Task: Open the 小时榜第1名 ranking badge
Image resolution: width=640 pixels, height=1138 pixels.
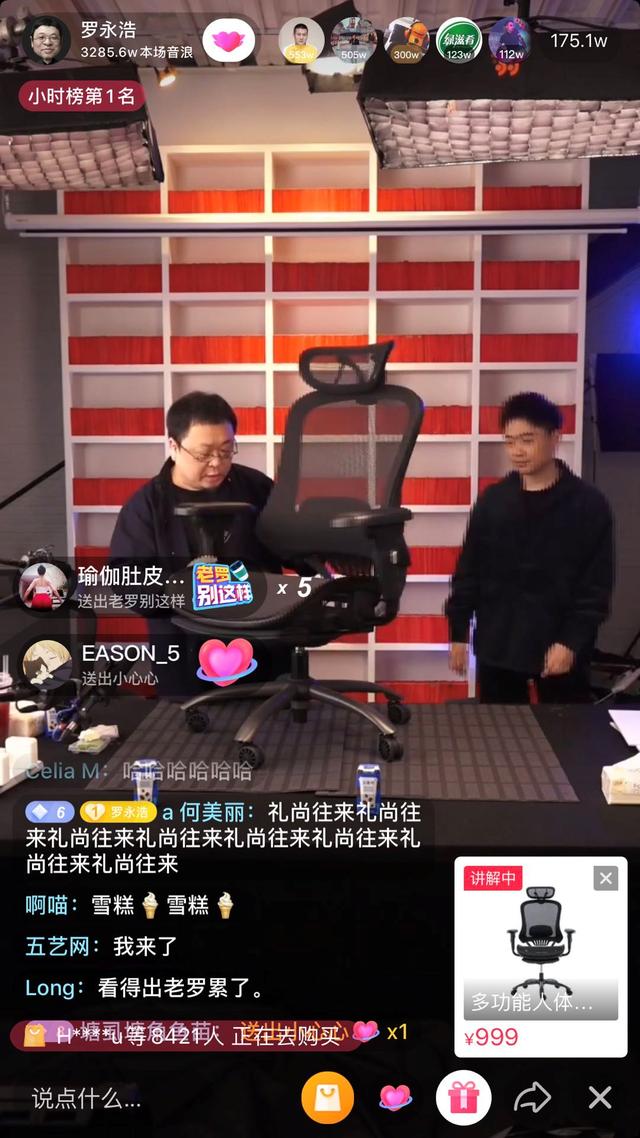Action: [x=82, y=97]
